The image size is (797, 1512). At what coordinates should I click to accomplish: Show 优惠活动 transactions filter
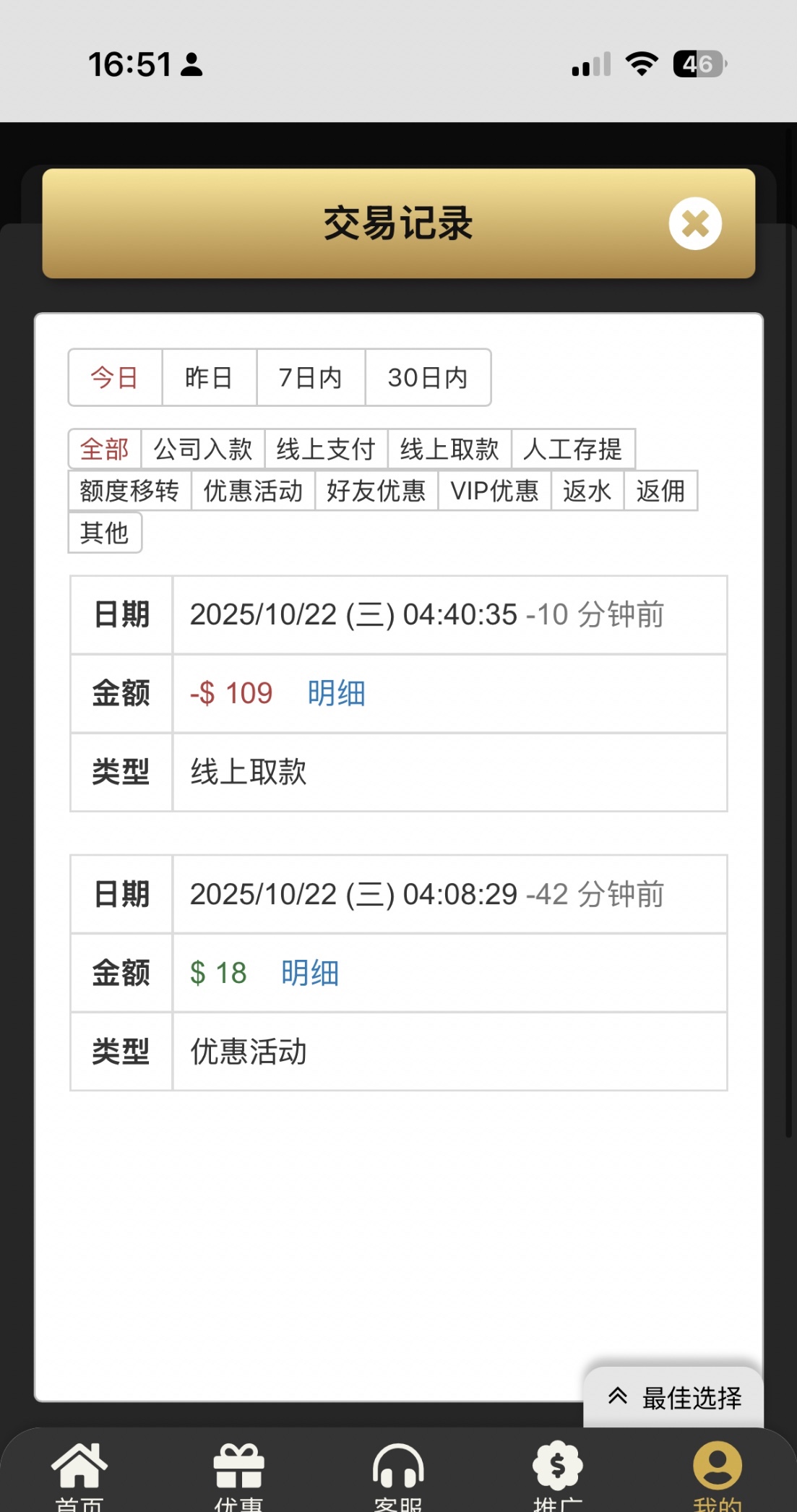(253, 491)
